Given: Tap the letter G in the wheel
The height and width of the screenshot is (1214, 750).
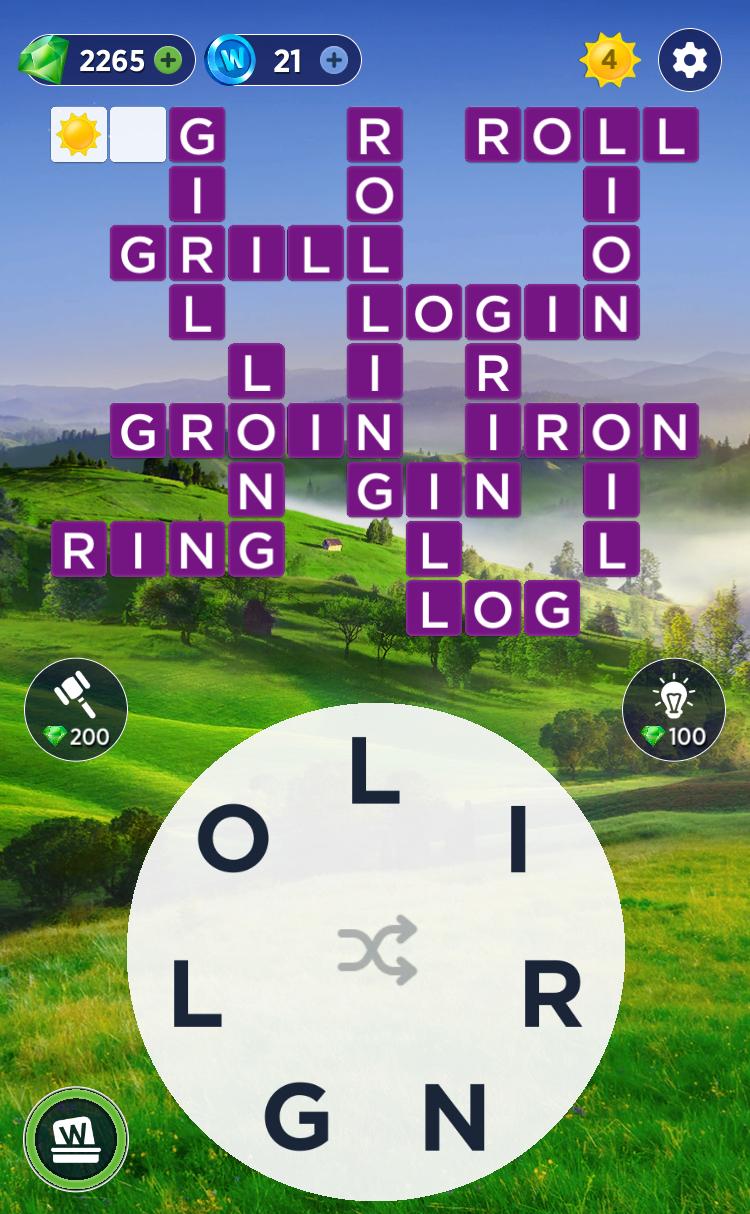Looking at the screenshot, I should pyautogui.click(x=297, y=1116).
